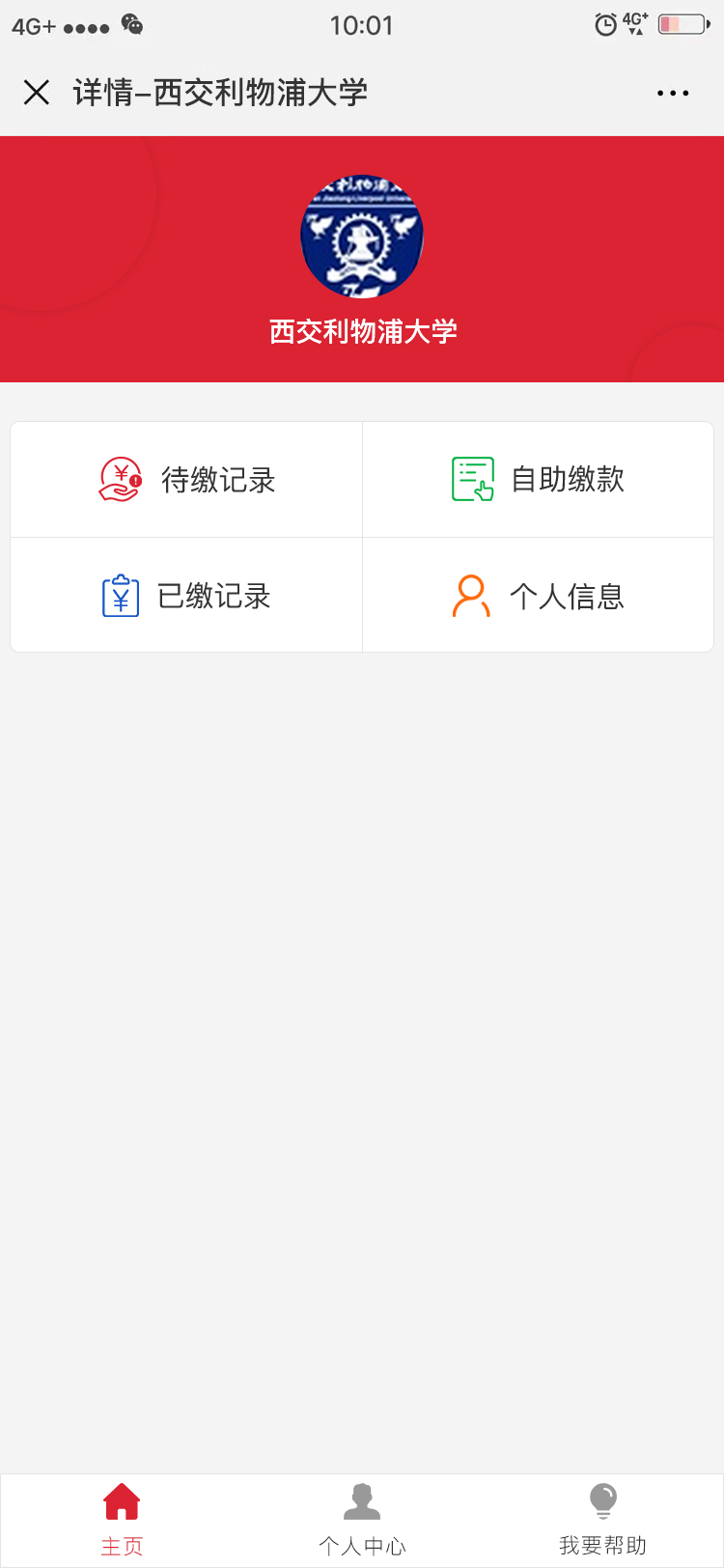This screenshot has width=724, height=1568.
Task: Open 个人信息 personal information
Action: tap(538, 596)
